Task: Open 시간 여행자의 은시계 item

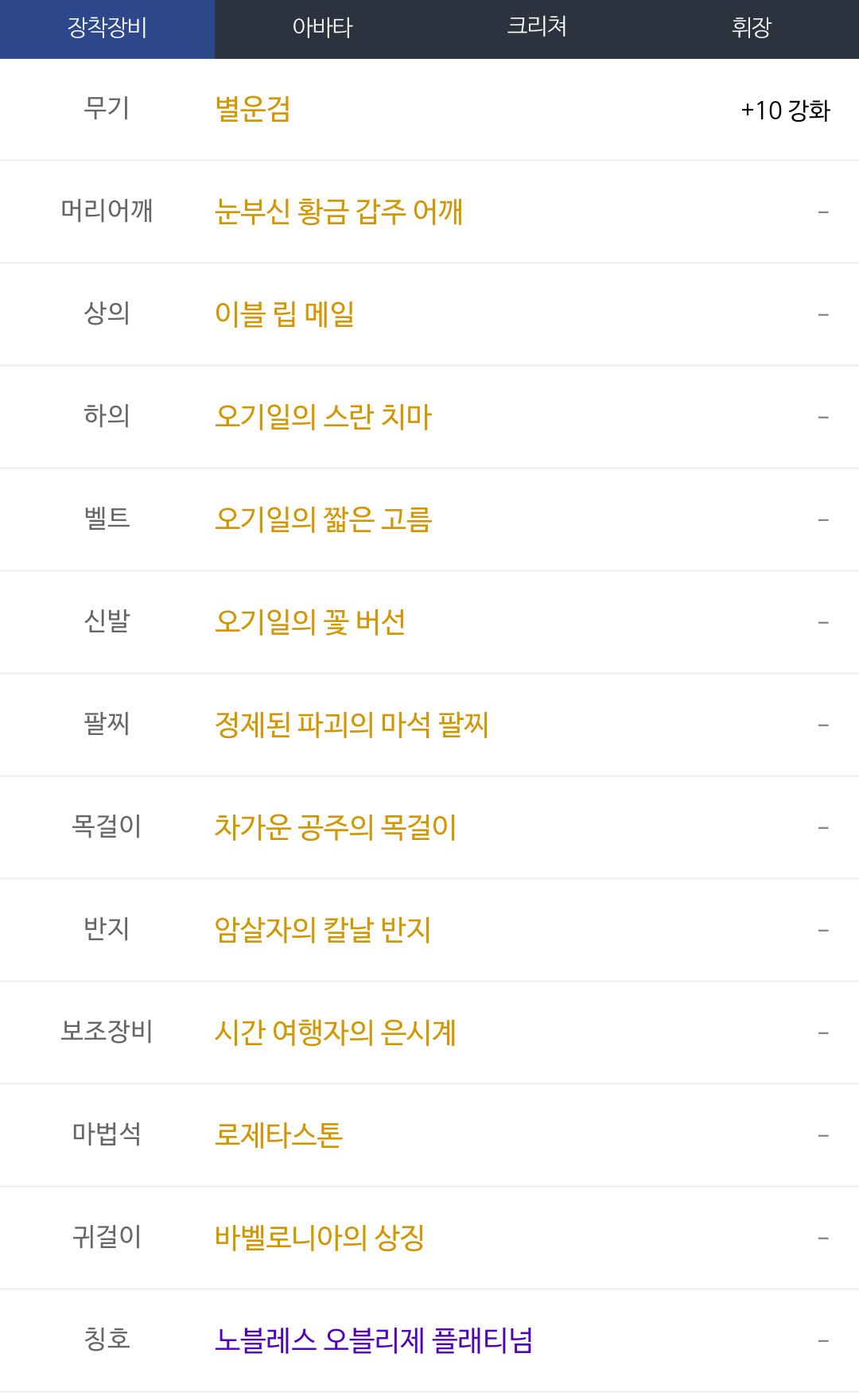Action: [336, 1032]
